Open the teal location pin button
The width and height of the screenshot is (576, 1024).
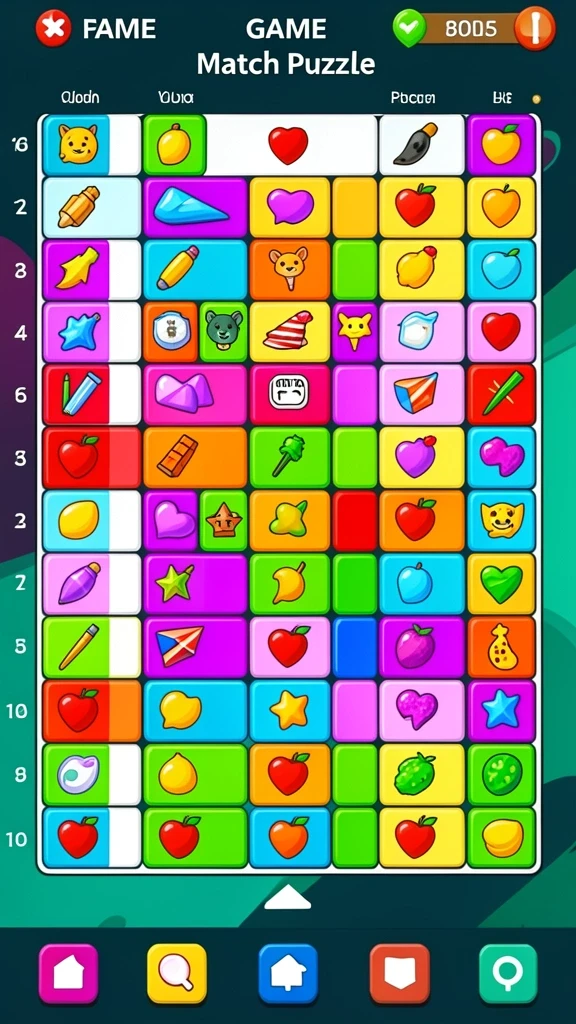(509, 974)
